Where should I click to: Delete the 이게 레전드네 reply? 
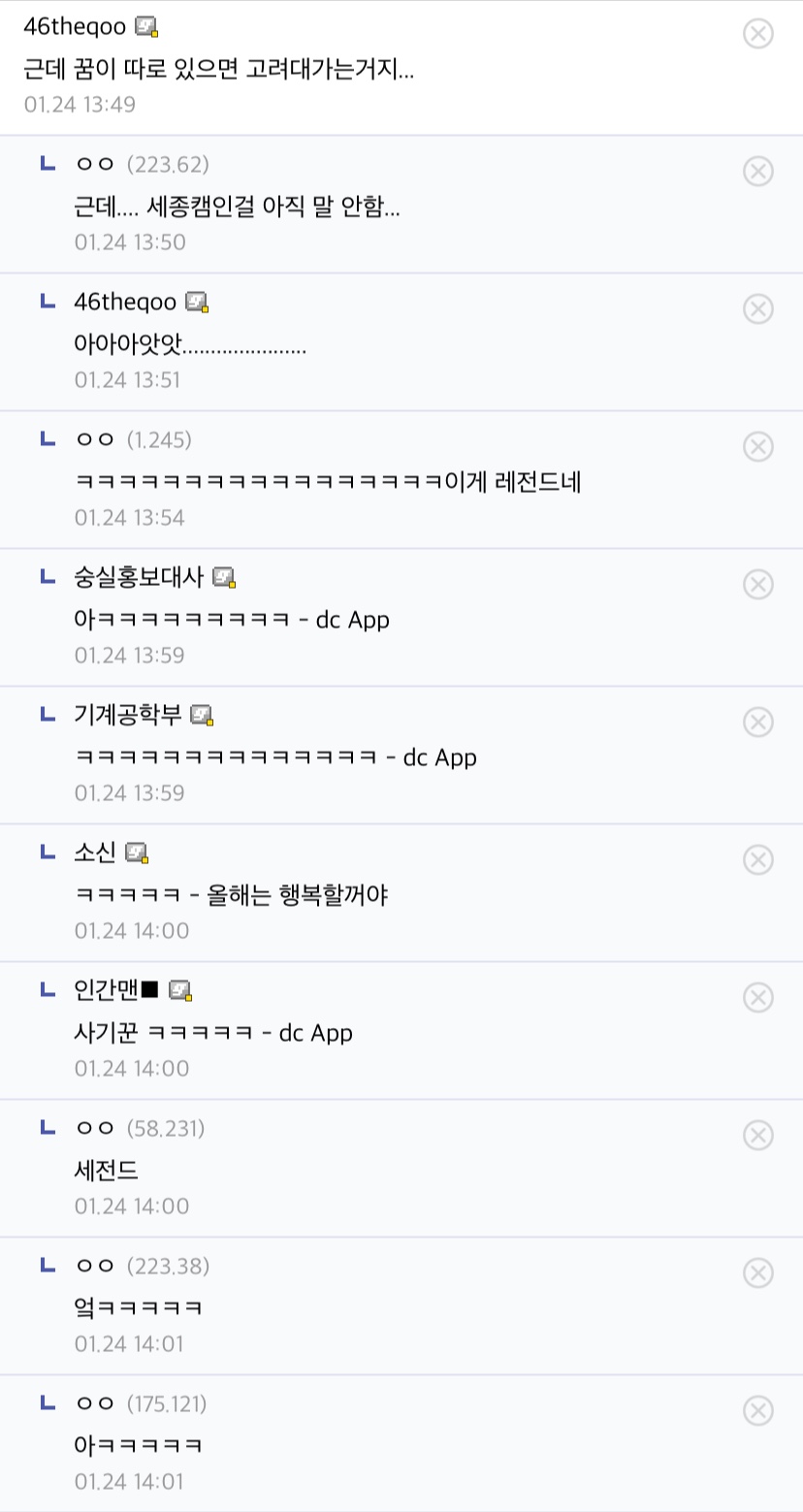pos(757,447)
